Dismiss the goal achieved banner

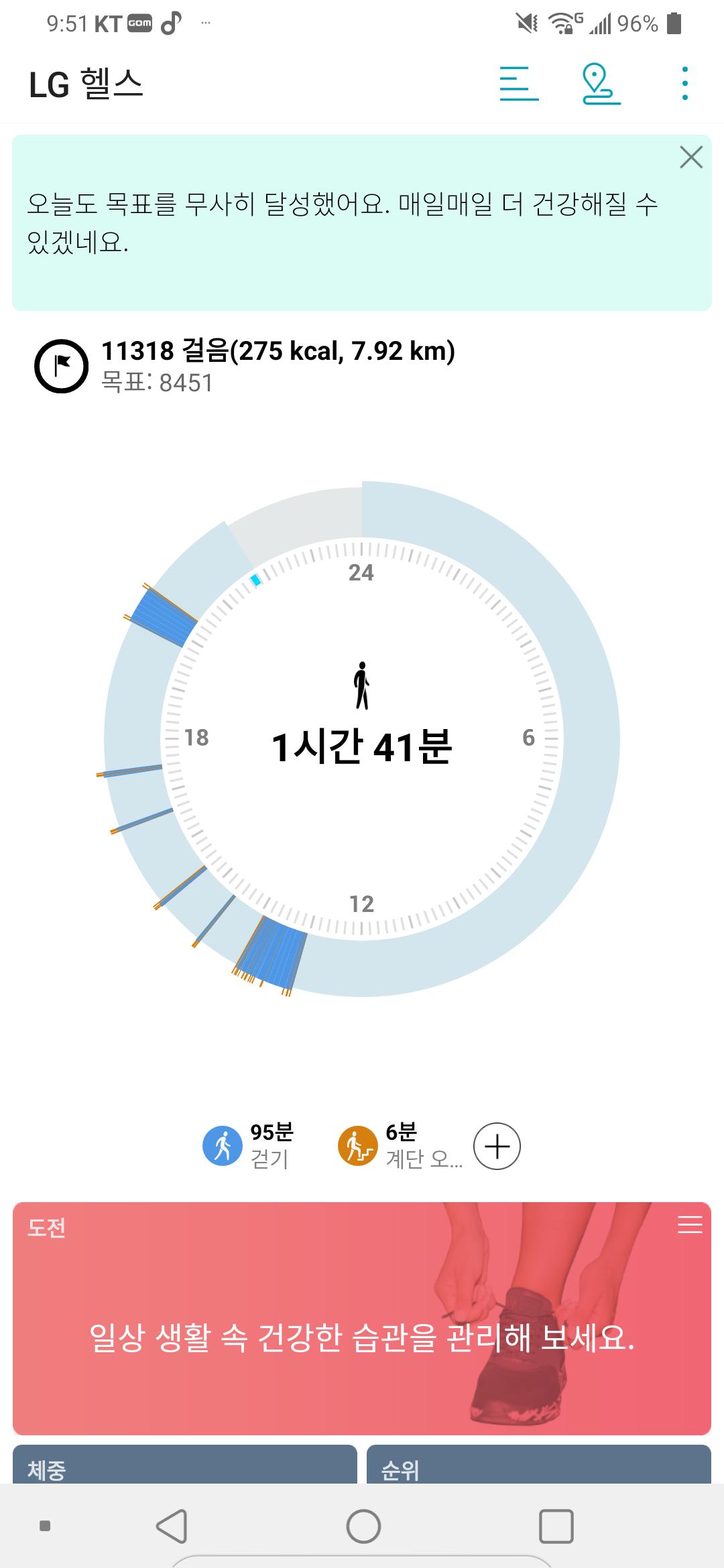coord(690,158)
